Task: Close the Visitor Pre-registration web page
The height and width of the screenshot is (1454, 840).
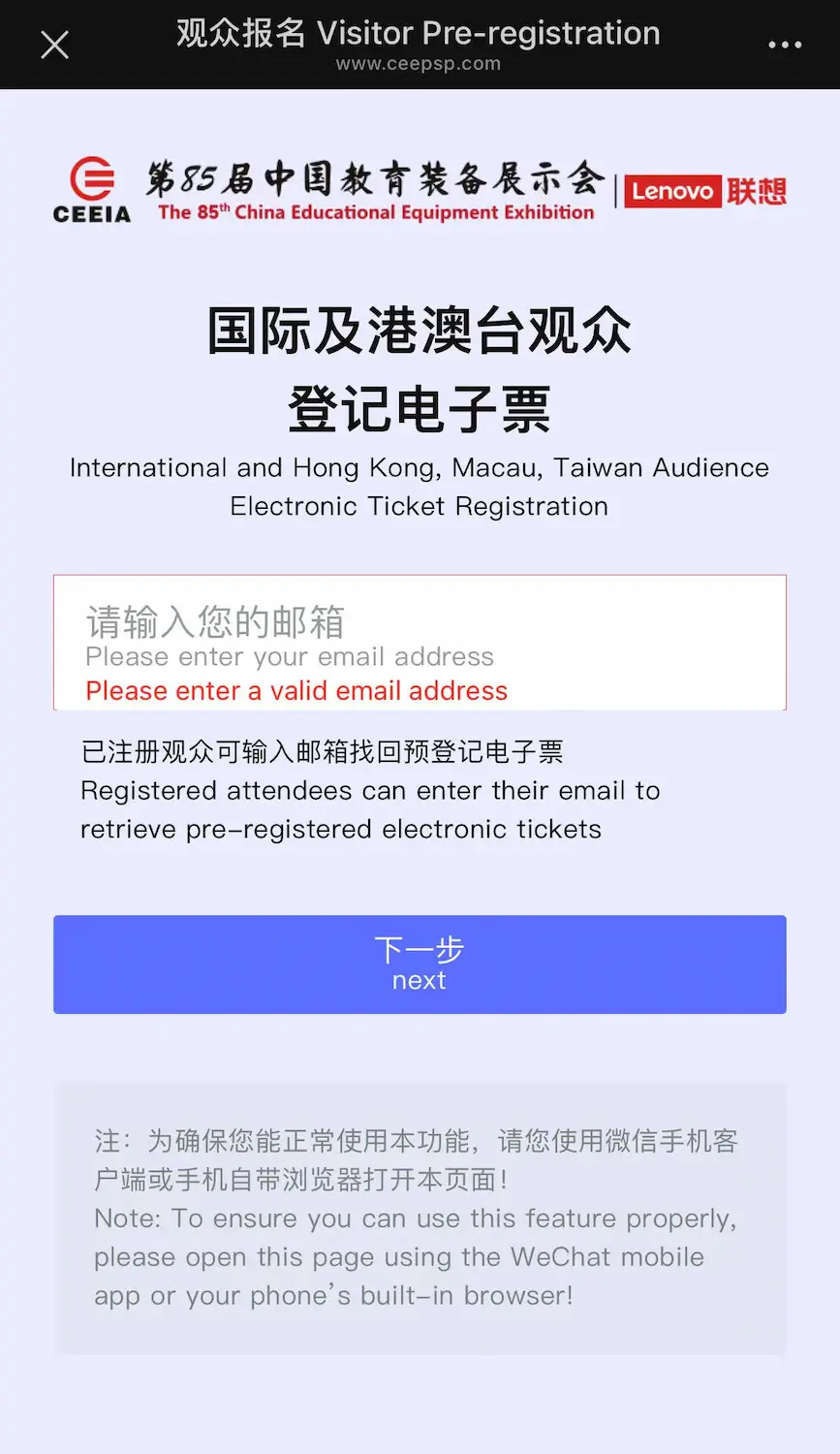Action: pos(55,45)
